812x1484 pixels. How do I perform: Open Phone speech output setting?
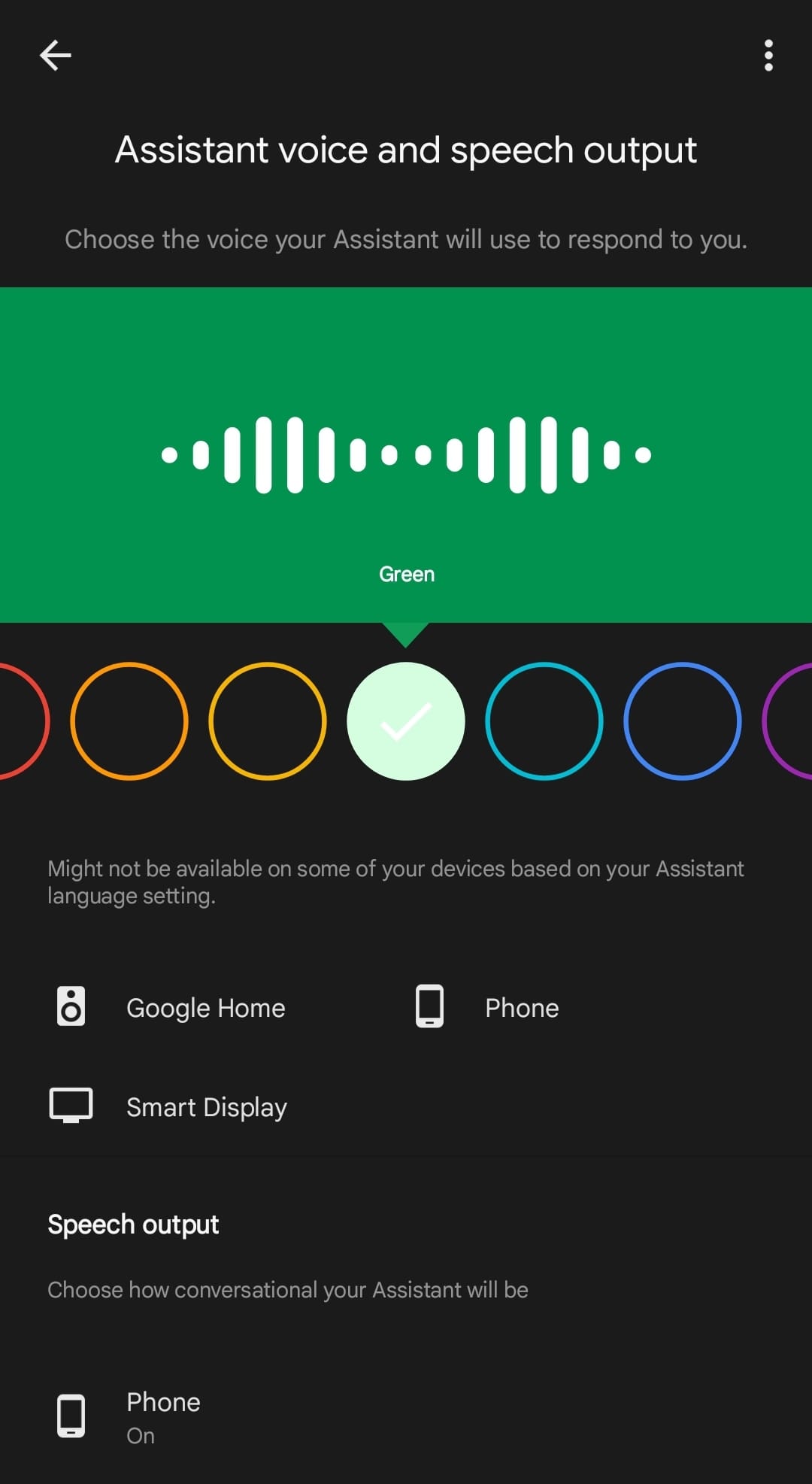pyautogui.click(x=163, y=1417)
